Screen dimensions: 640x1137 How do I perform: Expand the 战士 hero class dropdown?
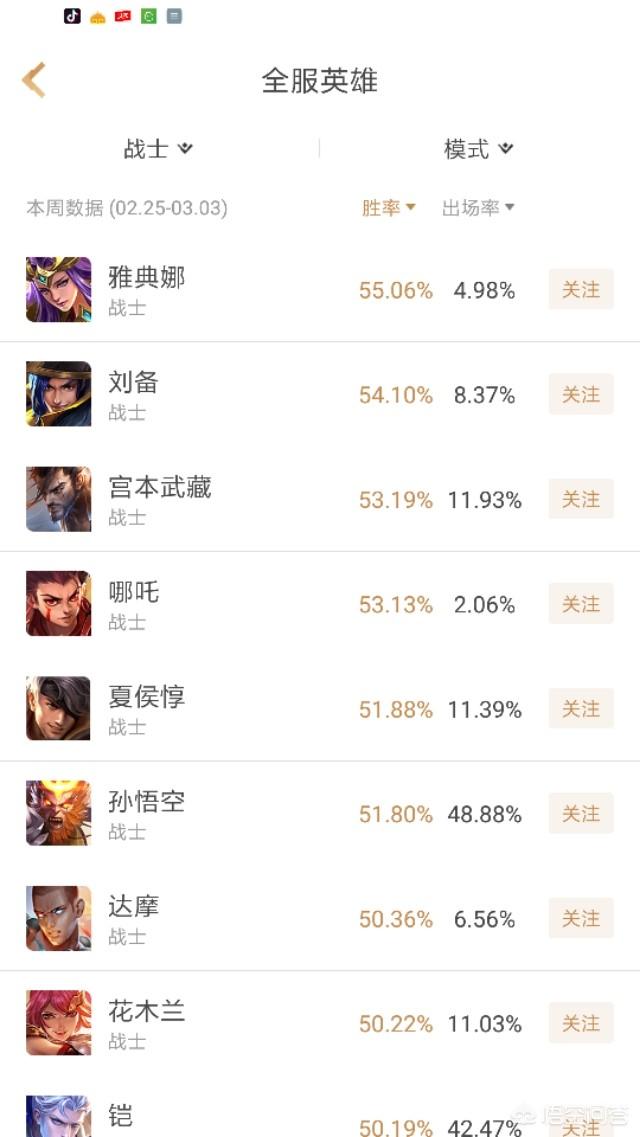157,149
